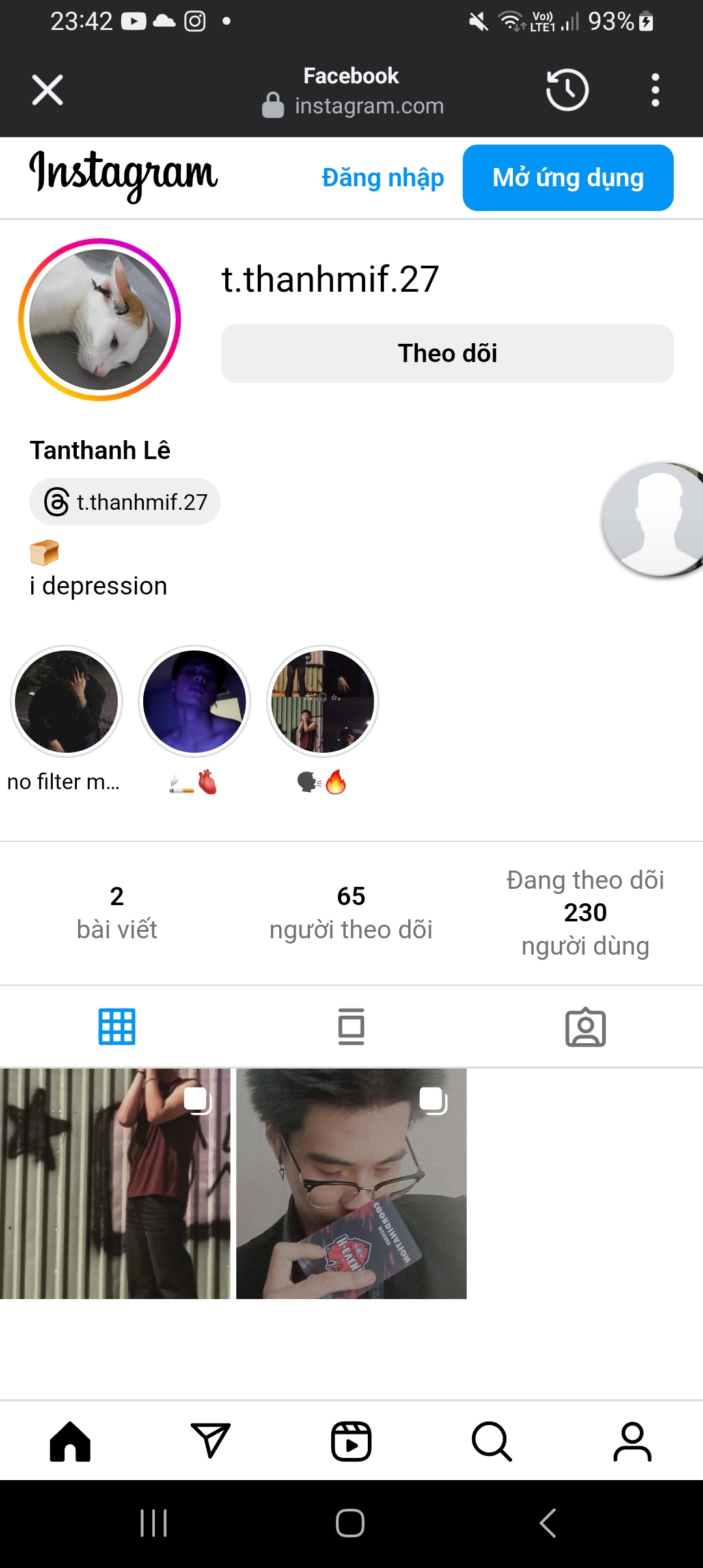The width and height of the screenshot is (703, 1568).
Task: Open the post with the red shirt
Action: click(115, 1183)
